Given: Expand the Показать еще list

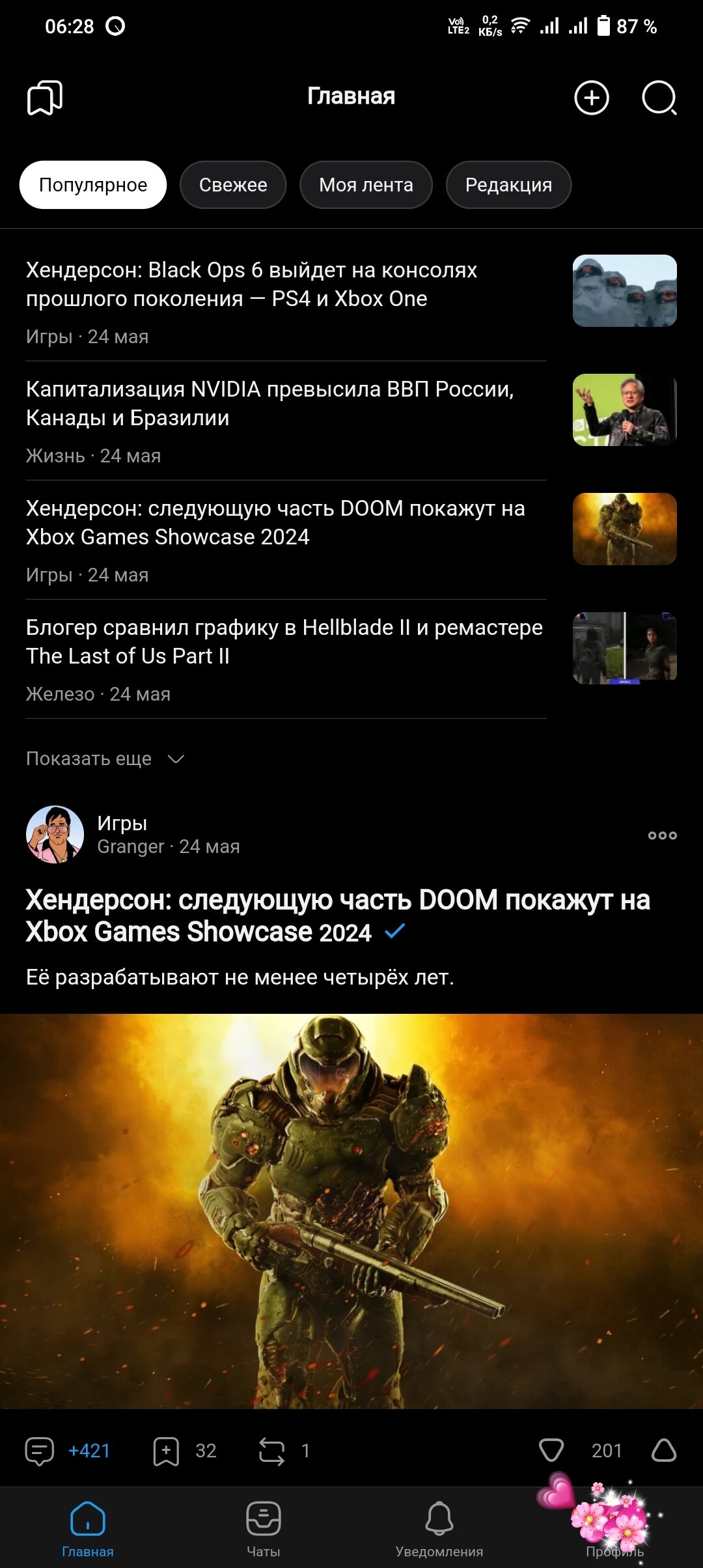Looking at the screenshot, I should point(105,759).
